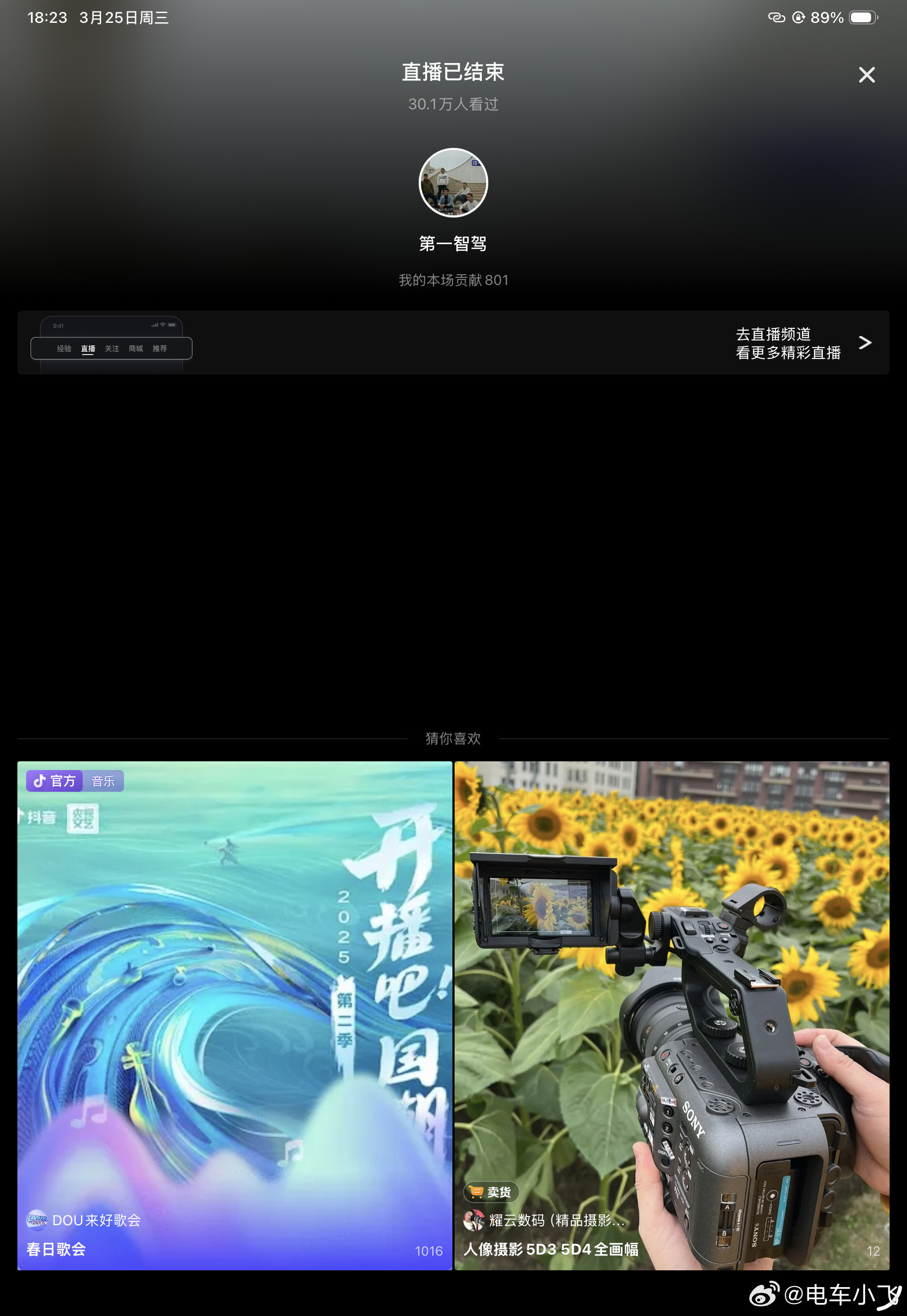The width and height of the screenshot is (907, 1316).
Task: Open the 推荐 tab
Action: [x=160, y=349]
